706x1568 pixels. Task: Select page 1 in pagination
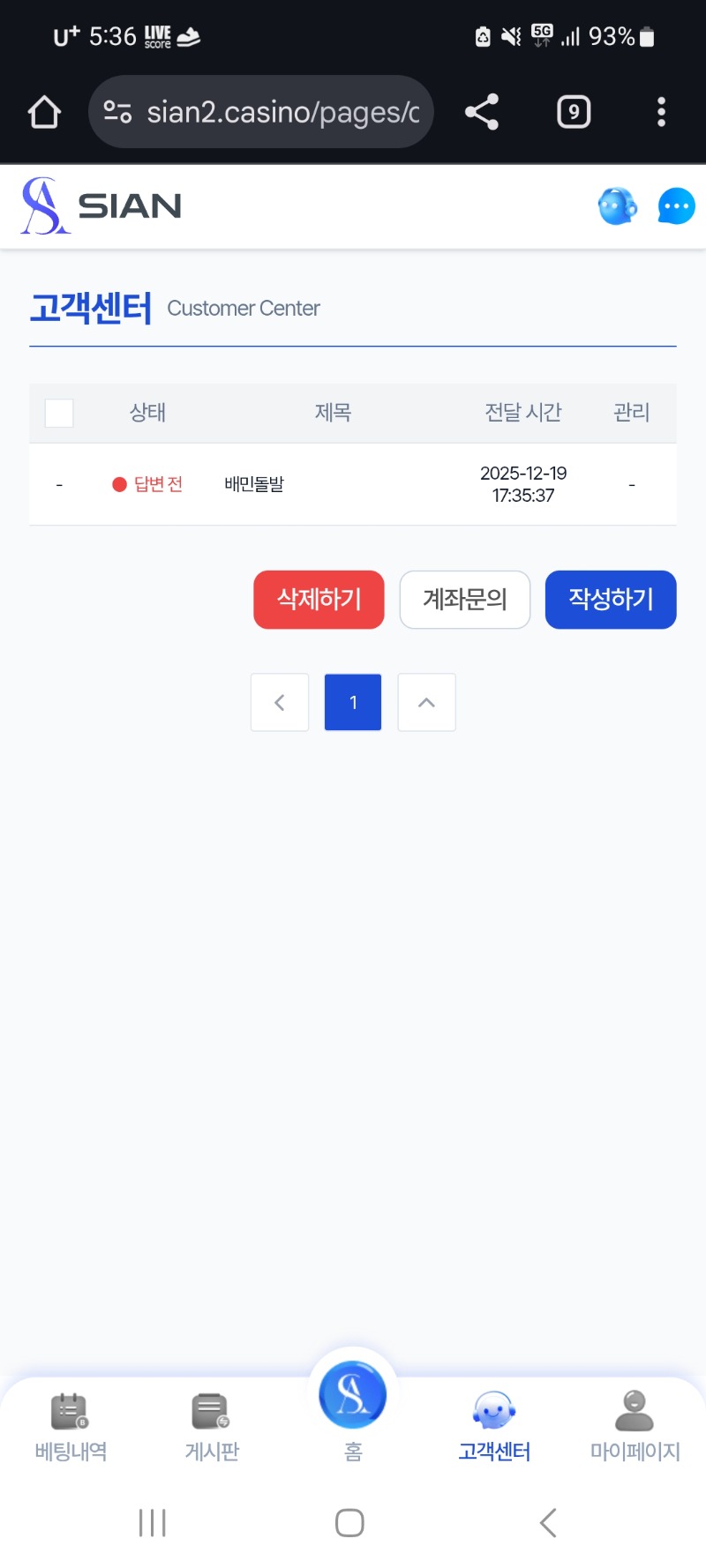[353, 702]
